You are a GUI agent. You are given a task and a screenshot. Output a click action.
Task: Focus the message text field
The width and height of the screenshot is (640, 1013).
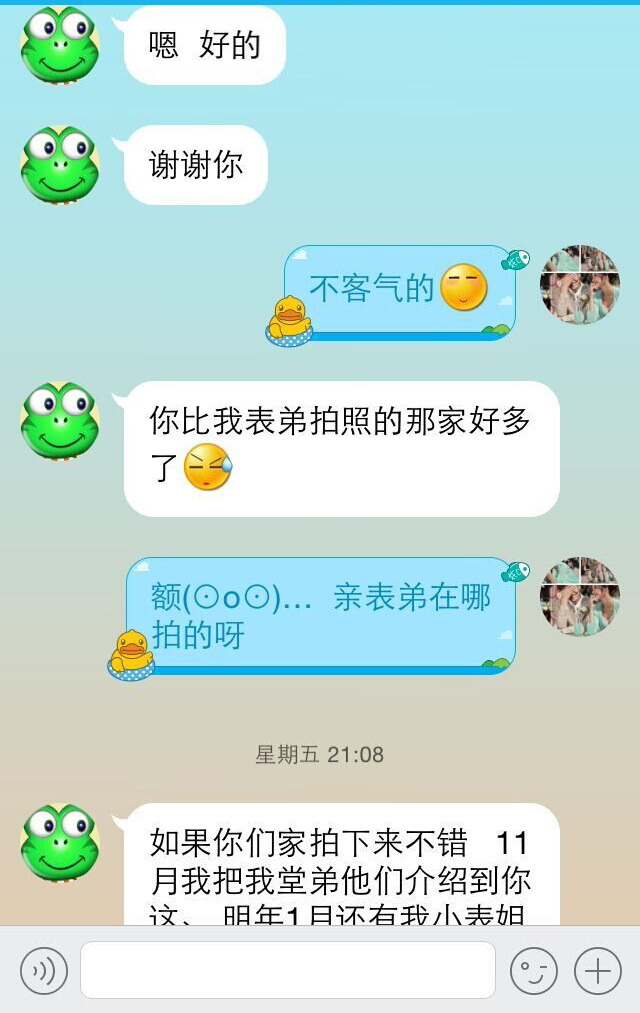(x=288, y=970)
